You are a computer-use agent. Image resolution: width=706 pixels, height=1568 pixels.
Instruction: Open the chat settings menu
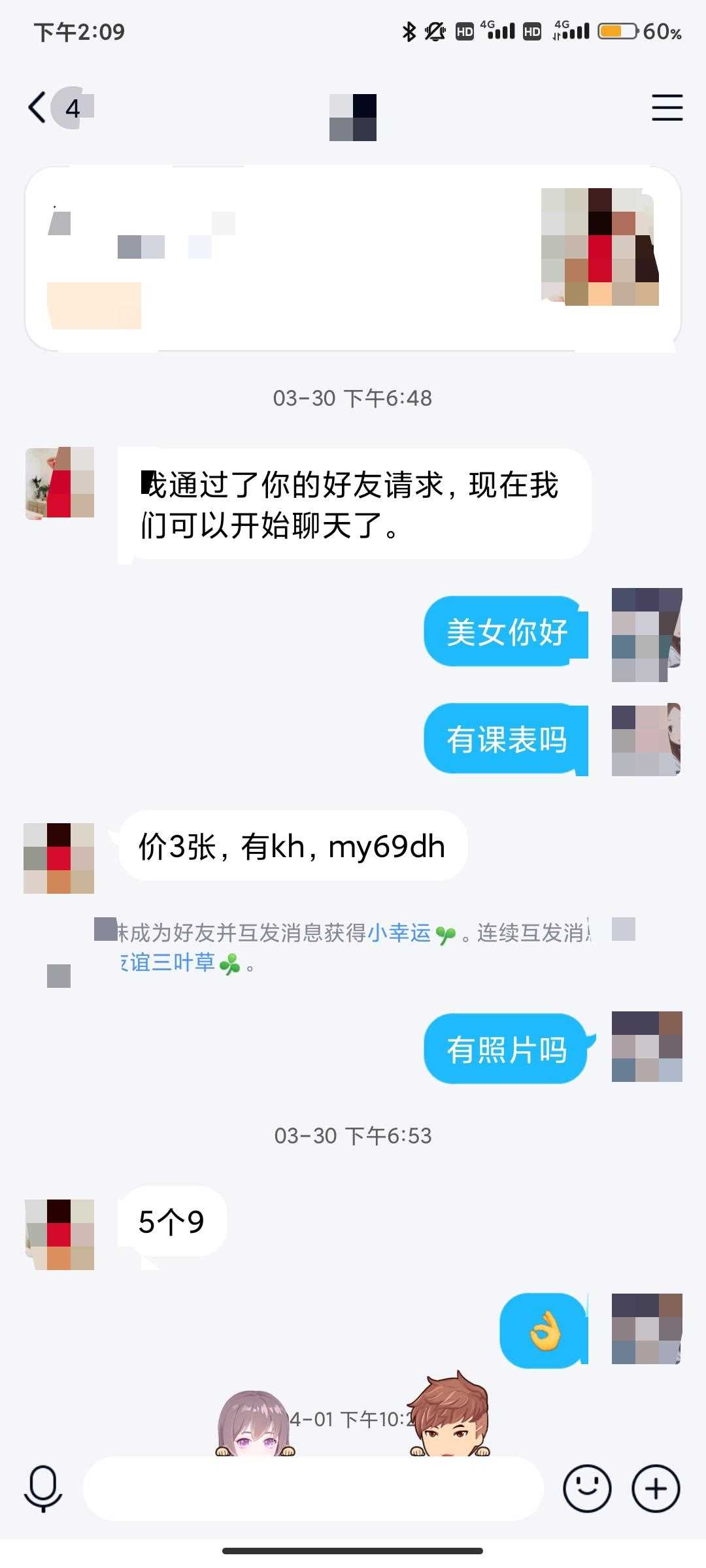point(667,108)
